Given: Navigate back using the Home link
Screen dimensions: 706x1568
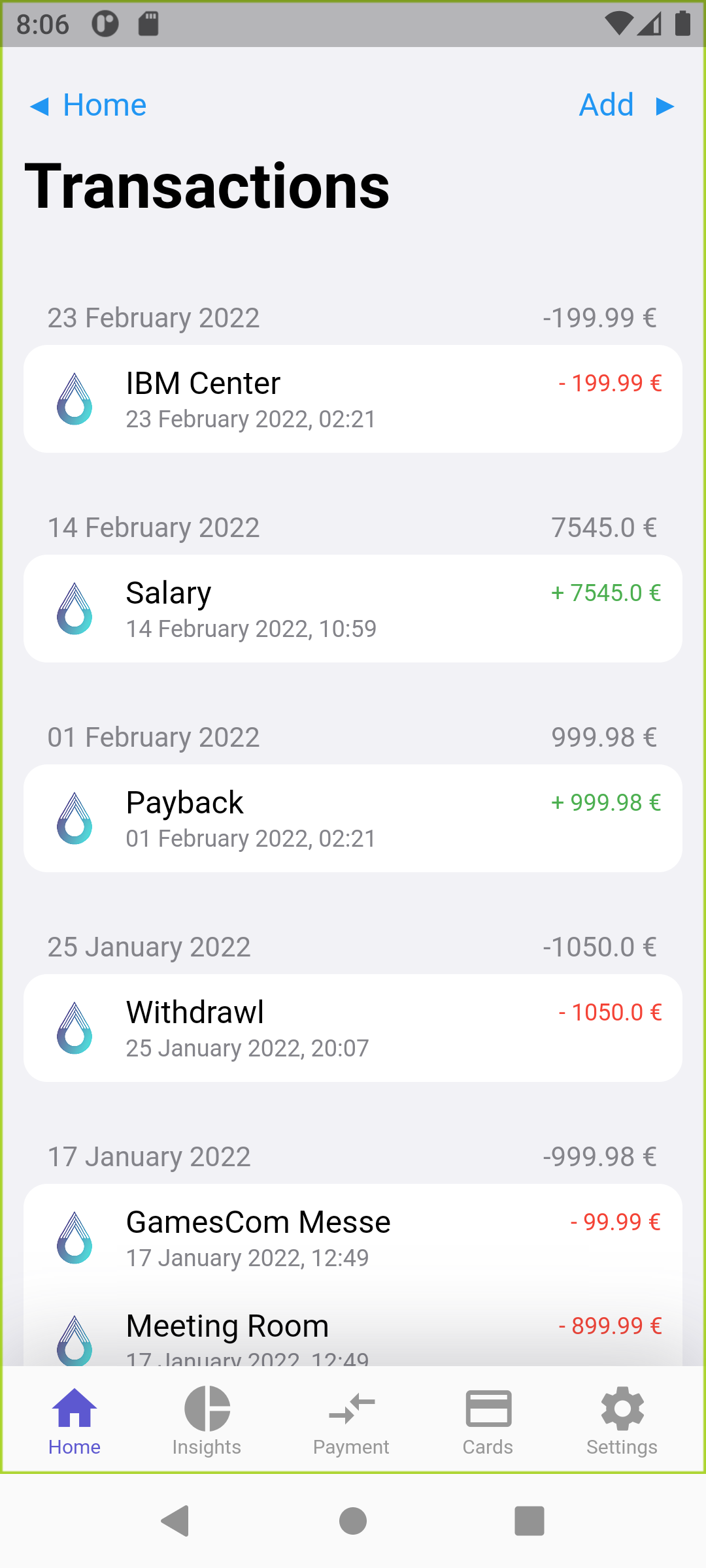Looking at the screenshot, I should tap(103, 105).
